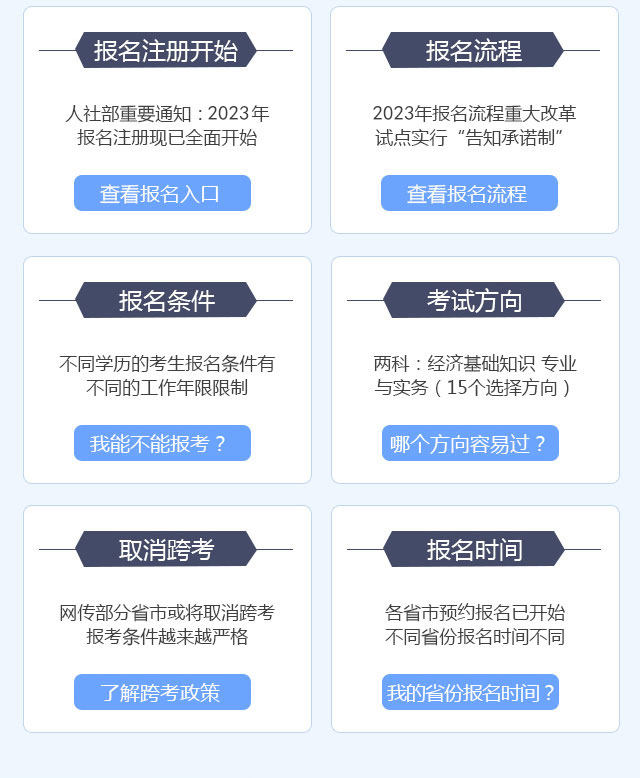Viewport: 640px width, 778px height.
Task: View 我的省份报名时间？
Action: [x=469, y=692]
